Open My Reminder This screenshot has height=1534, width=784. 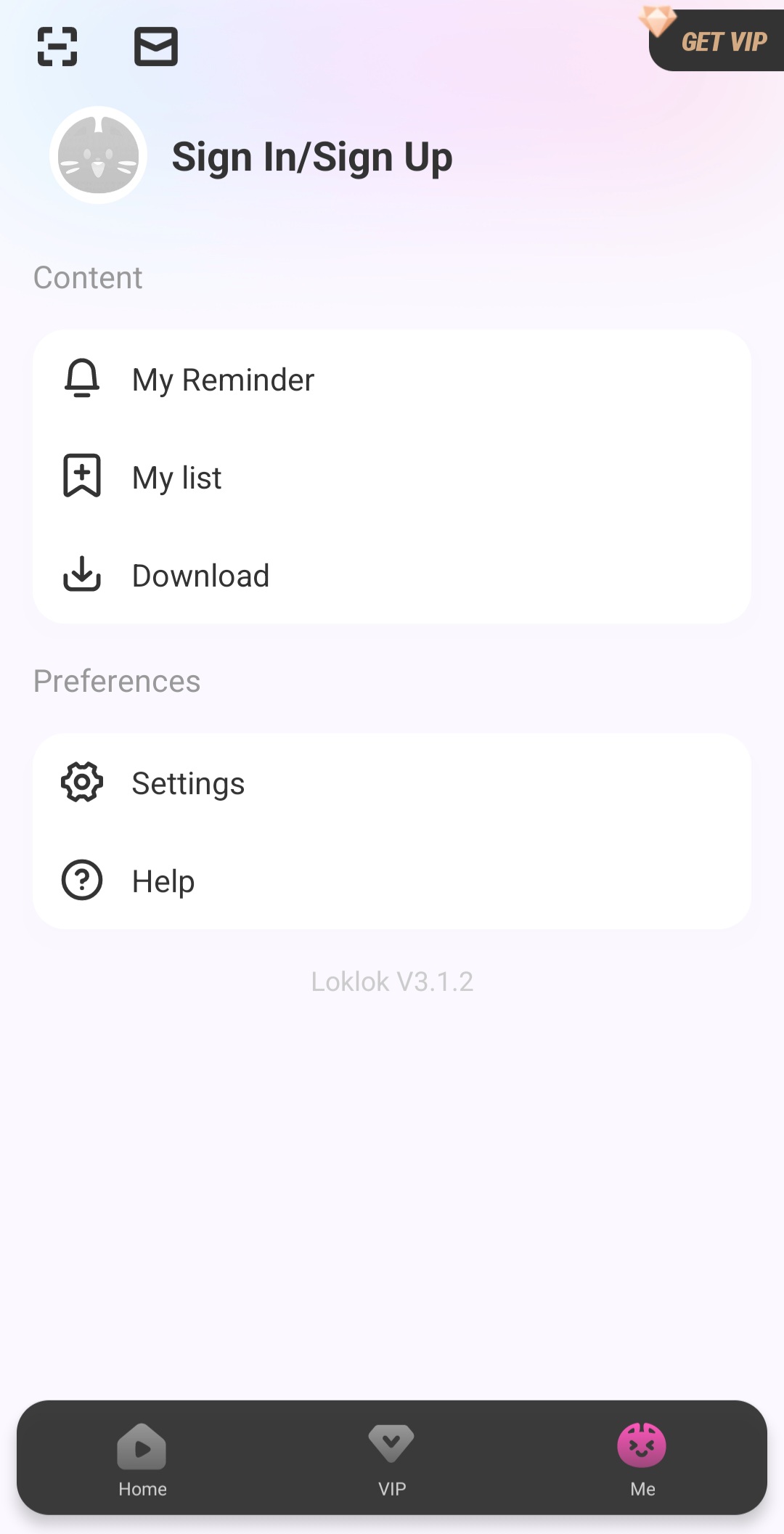pyautogui.click(x=222, y=380)
